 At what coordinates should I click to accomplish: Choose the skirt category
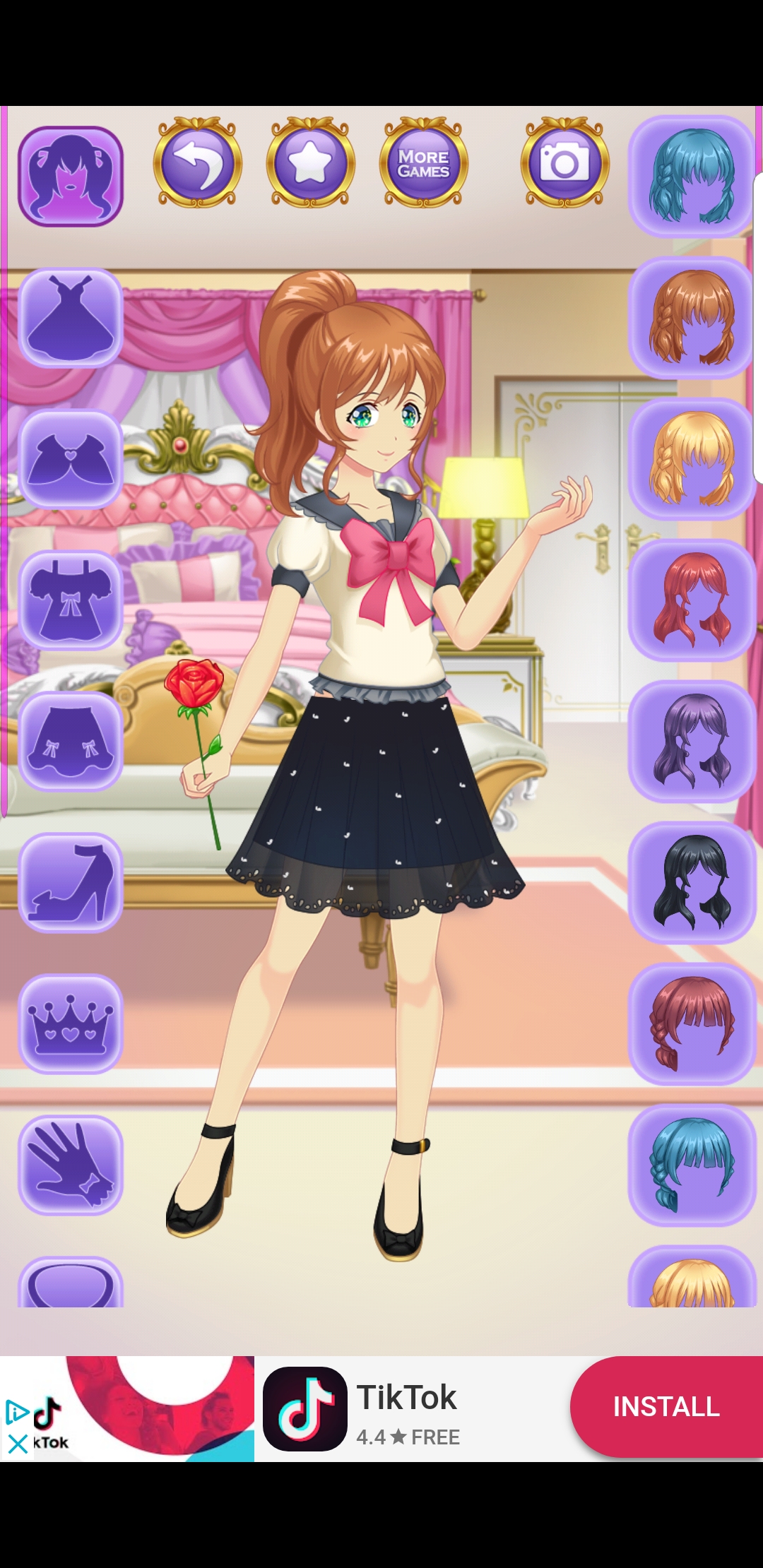coord(71,742)
